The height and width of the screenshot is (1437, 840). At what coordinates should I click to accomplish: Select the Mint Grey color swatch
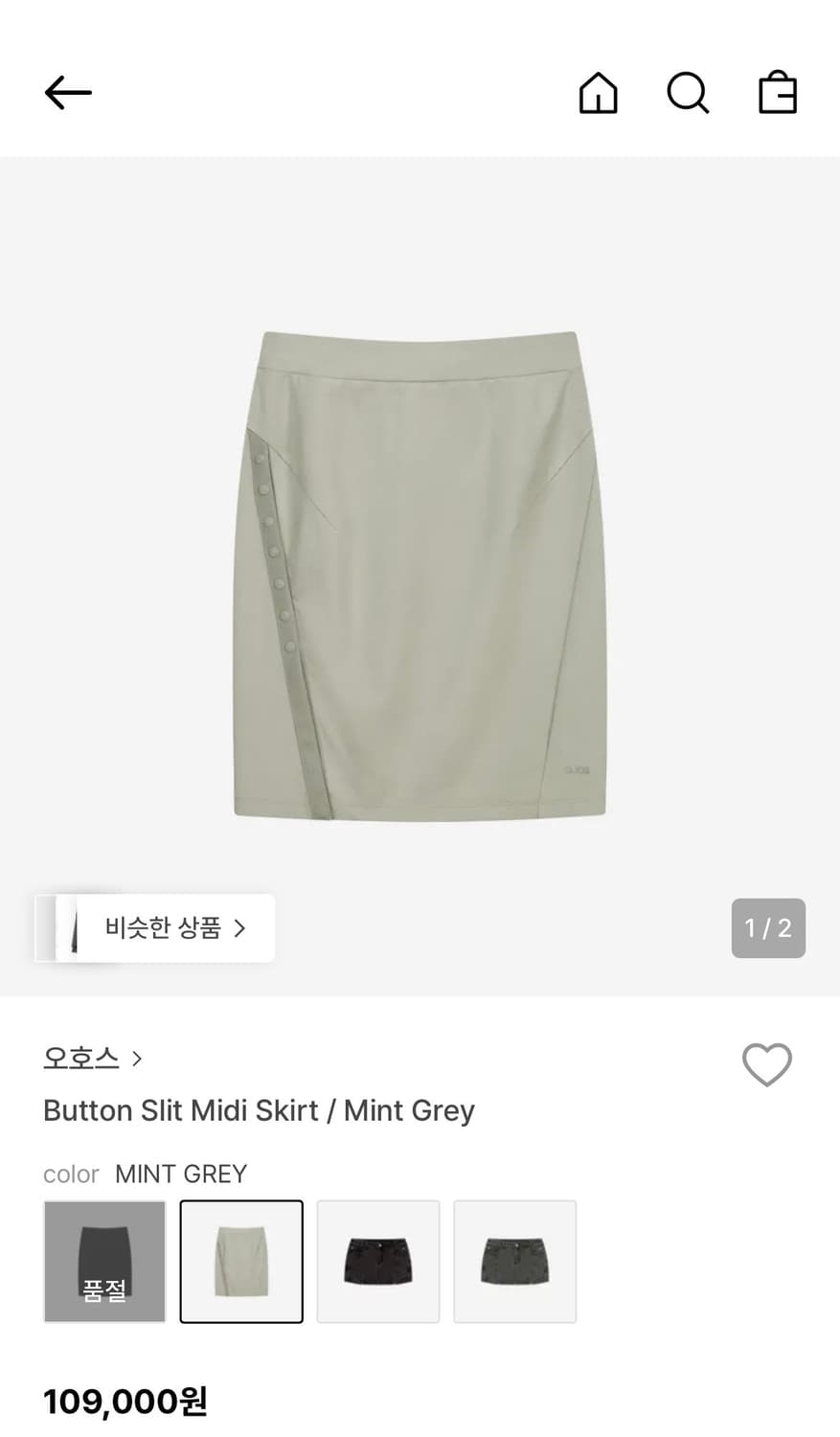coord(241,1261)
